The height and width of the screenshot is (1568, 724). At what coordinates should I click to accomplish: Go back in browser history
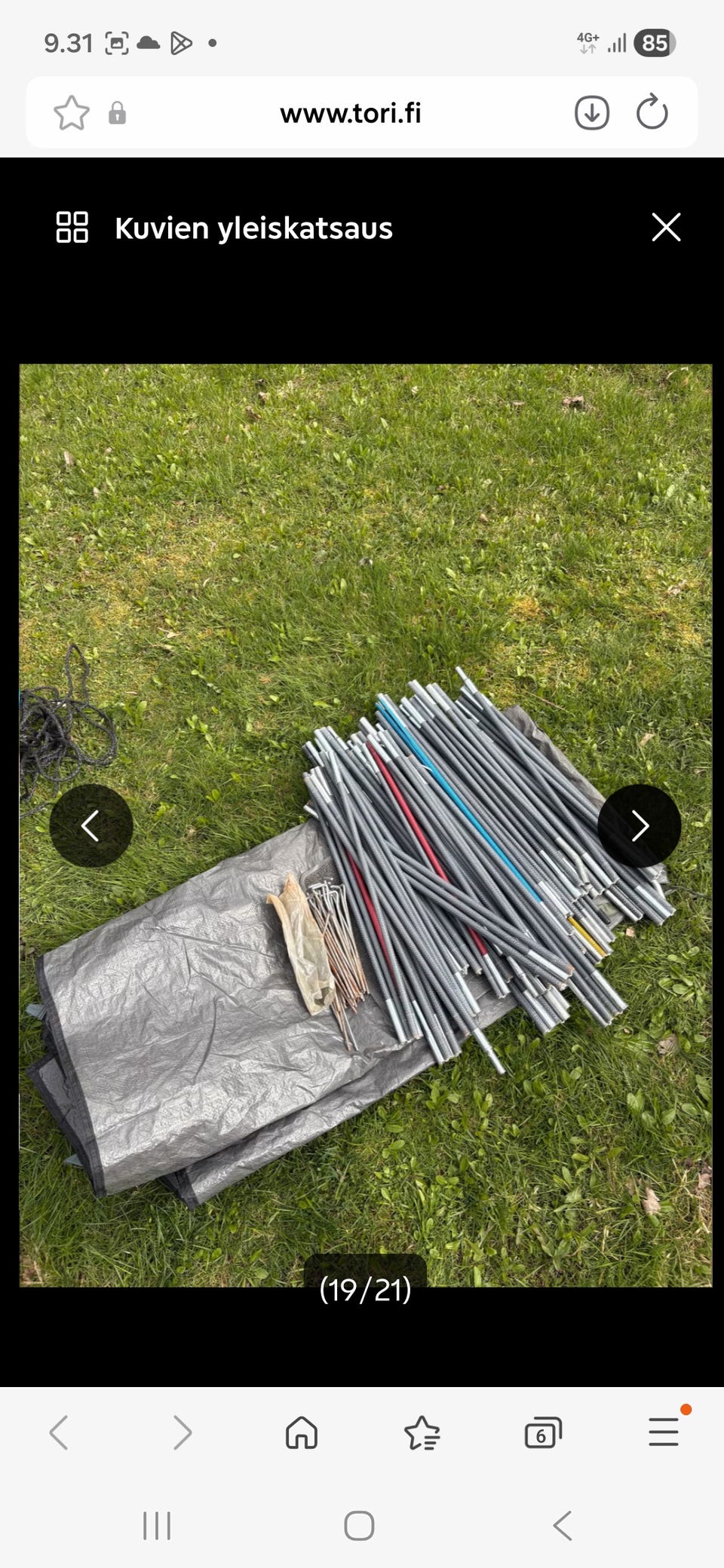click(59, 1432)
